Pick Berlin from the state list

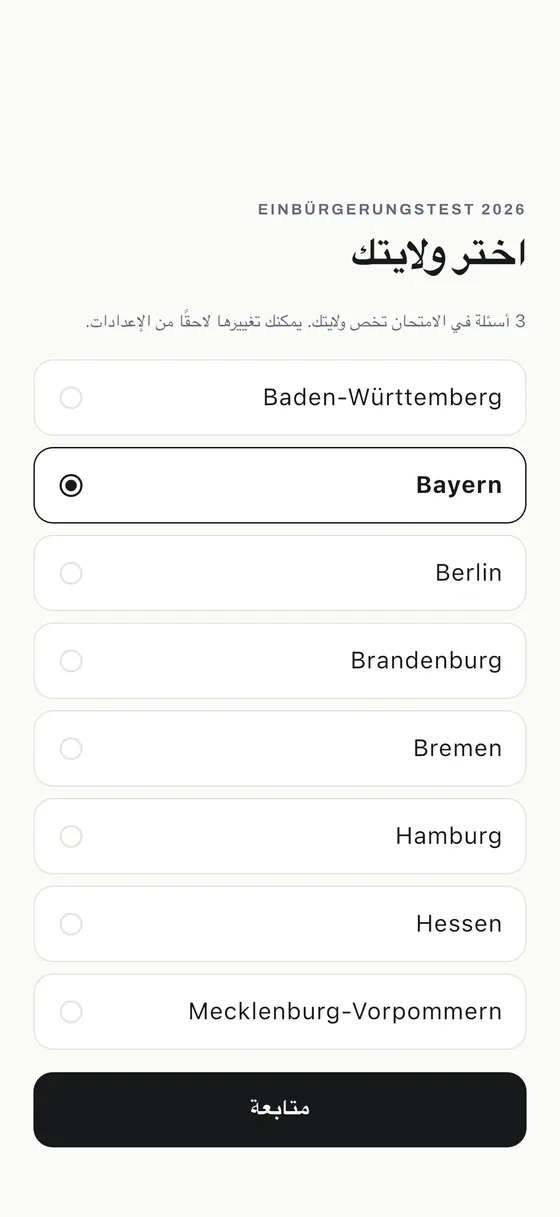(280, 573)
